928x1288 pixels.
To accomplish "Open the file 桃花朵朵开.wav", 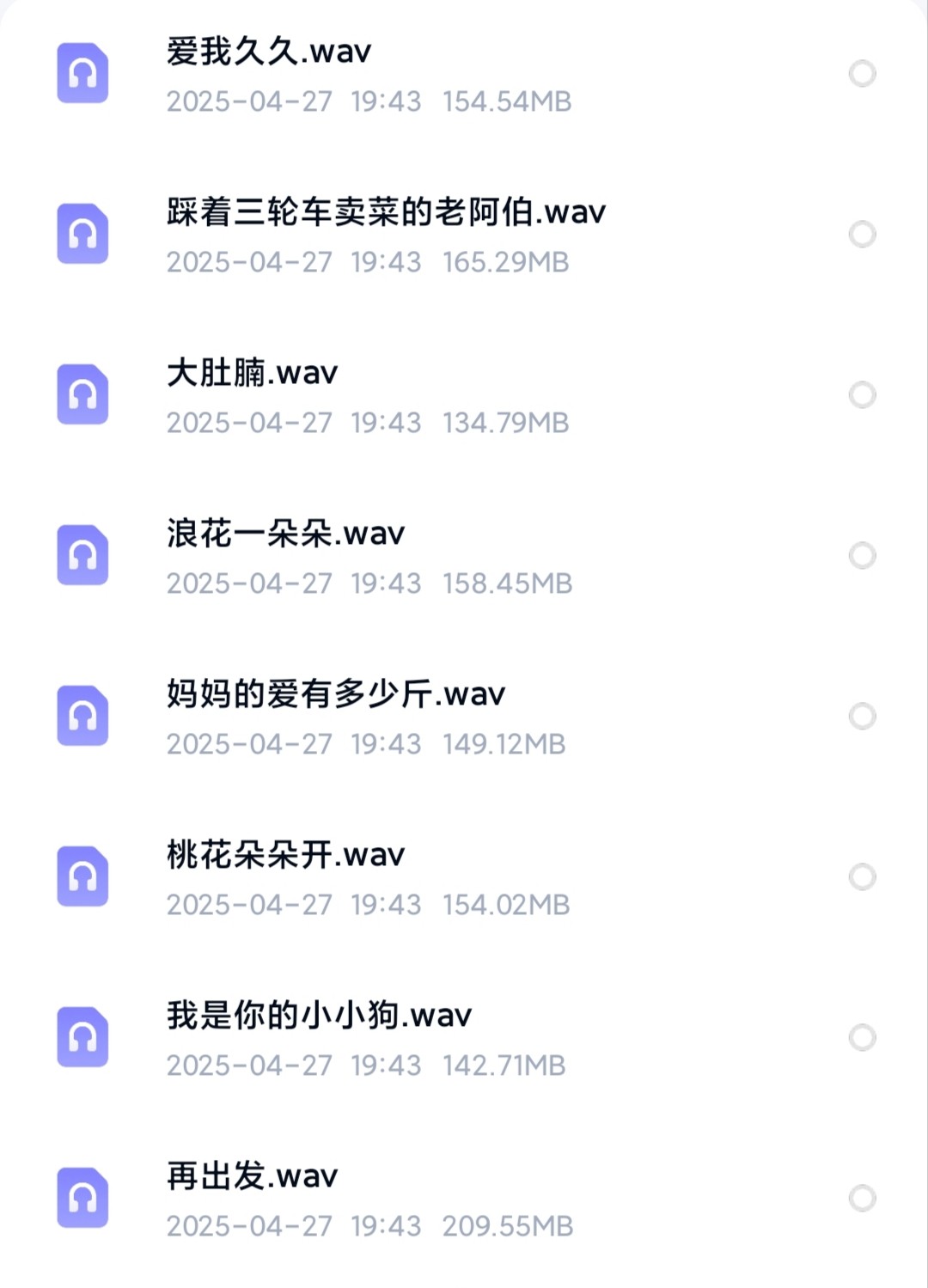I will [285, 855].
